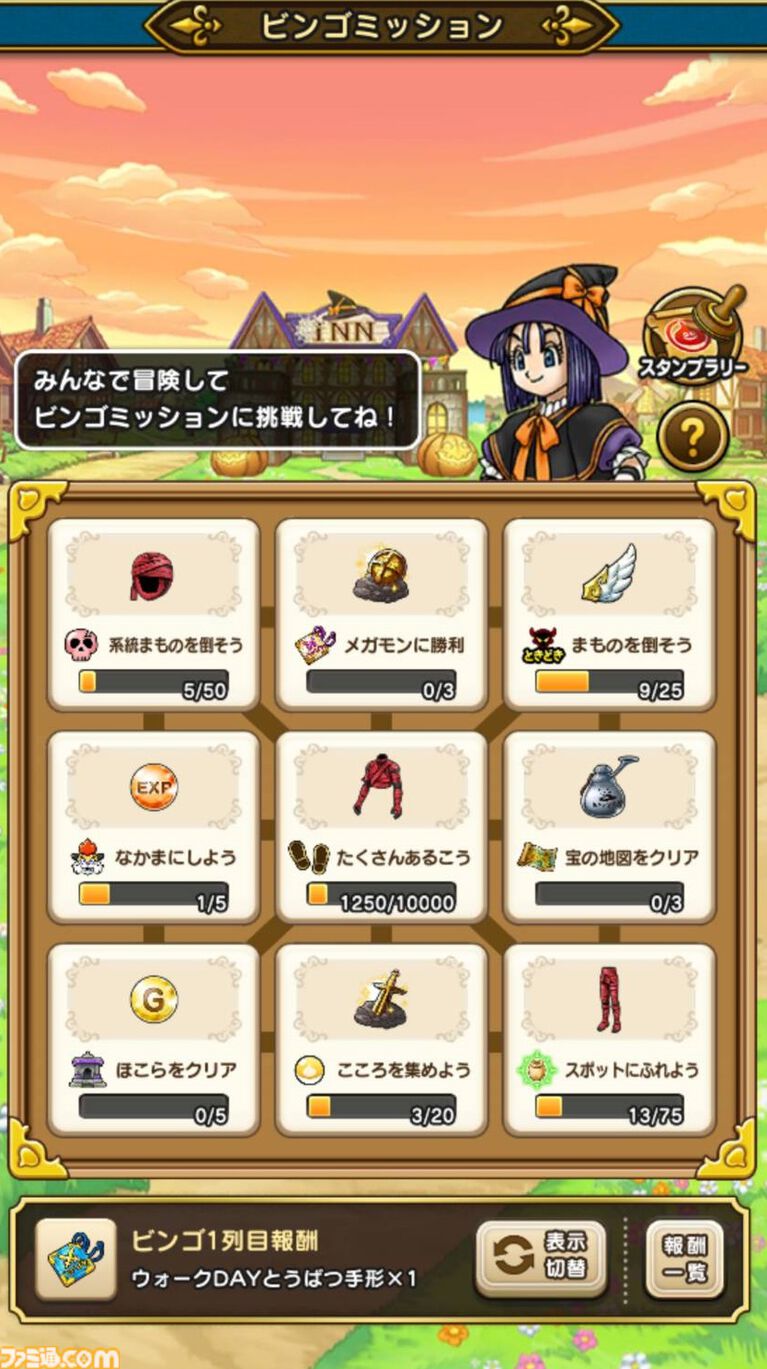Toggle the 表示切替 display switch button
The image size is (767, 1369).
click(x=540, y=1258)
